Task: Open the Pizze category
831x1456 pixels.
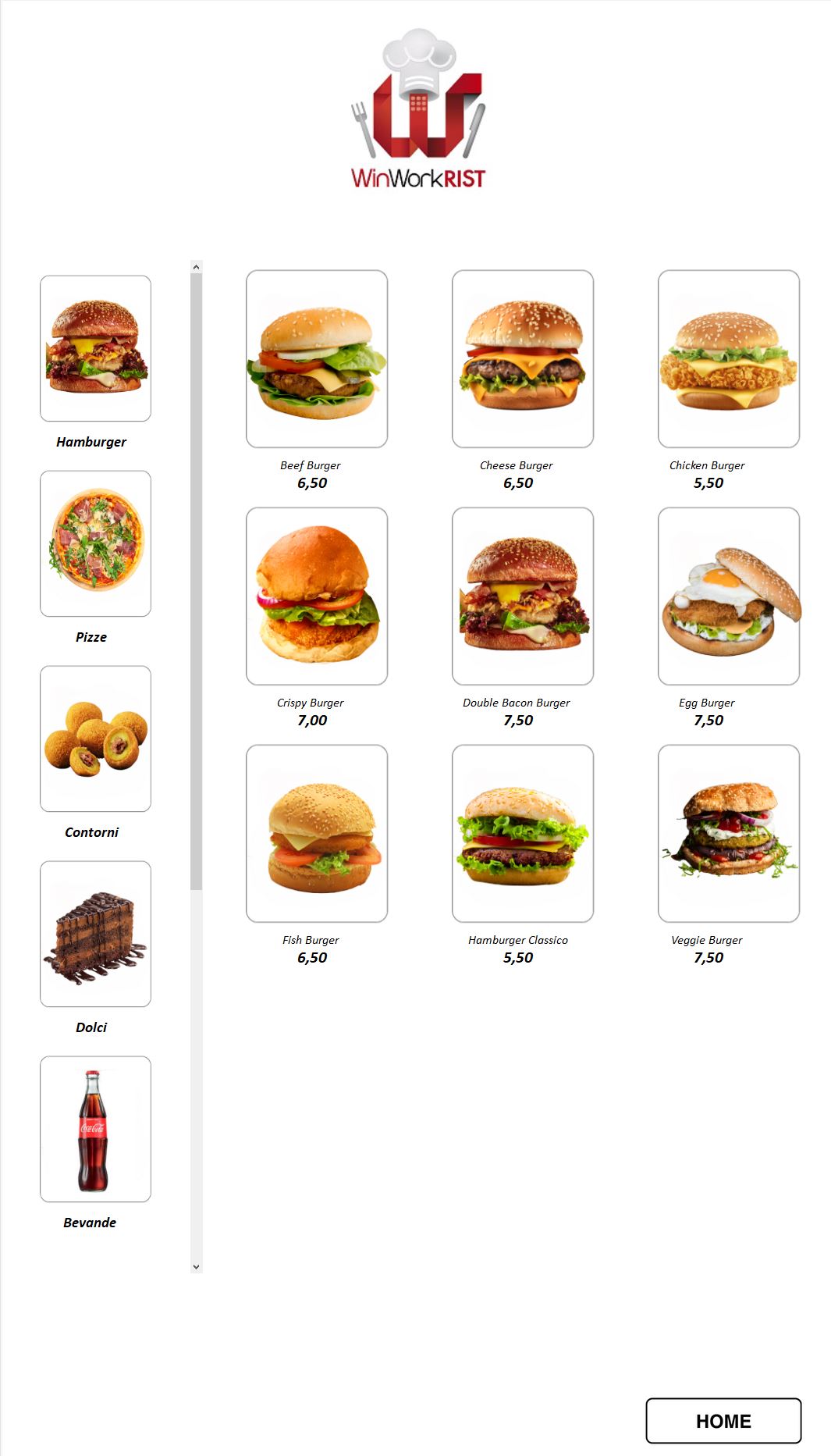Action: coord(95,543)
